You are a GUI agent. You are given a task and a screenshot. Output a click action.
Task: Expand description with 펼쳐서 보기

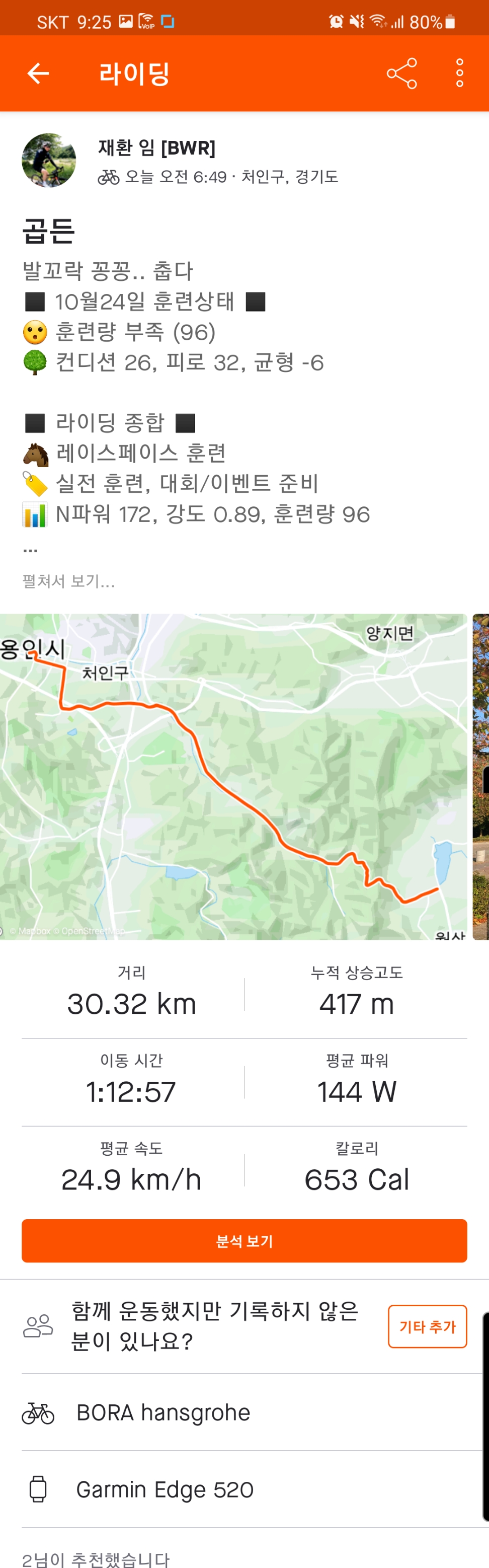69,581
